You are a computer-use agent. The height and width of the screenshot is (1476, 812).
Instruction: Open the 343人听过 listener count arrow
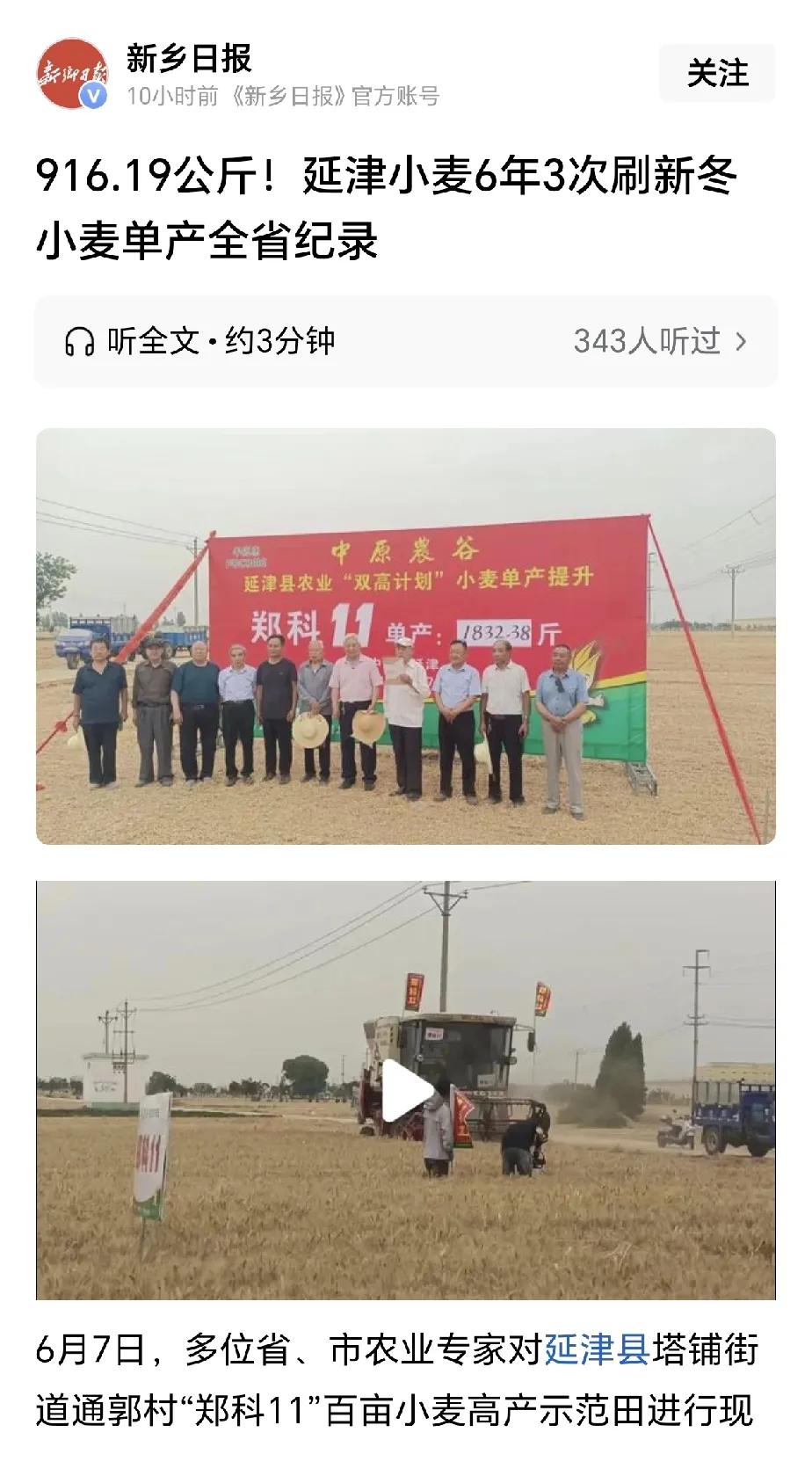click(x=741, y=341)
